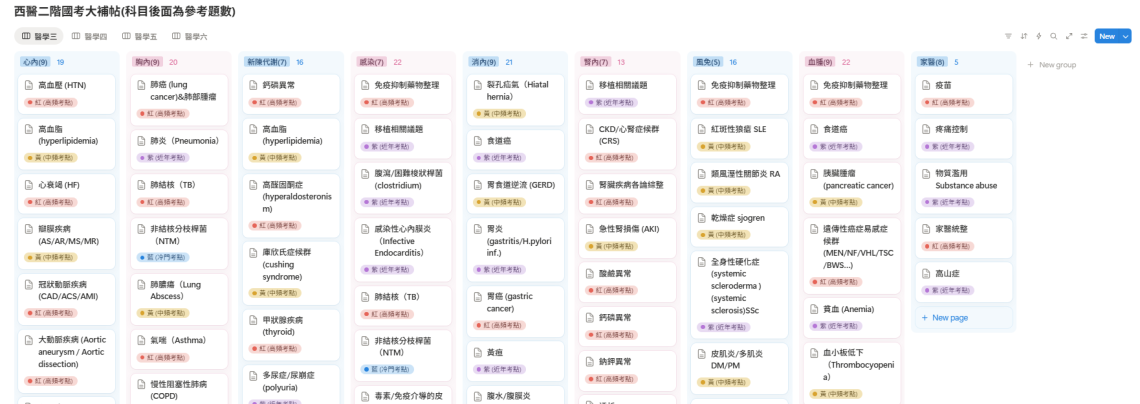The height and width of the screenshot is (404, 1140).
Task: Add a New group column
Action: pos(1051,64)
